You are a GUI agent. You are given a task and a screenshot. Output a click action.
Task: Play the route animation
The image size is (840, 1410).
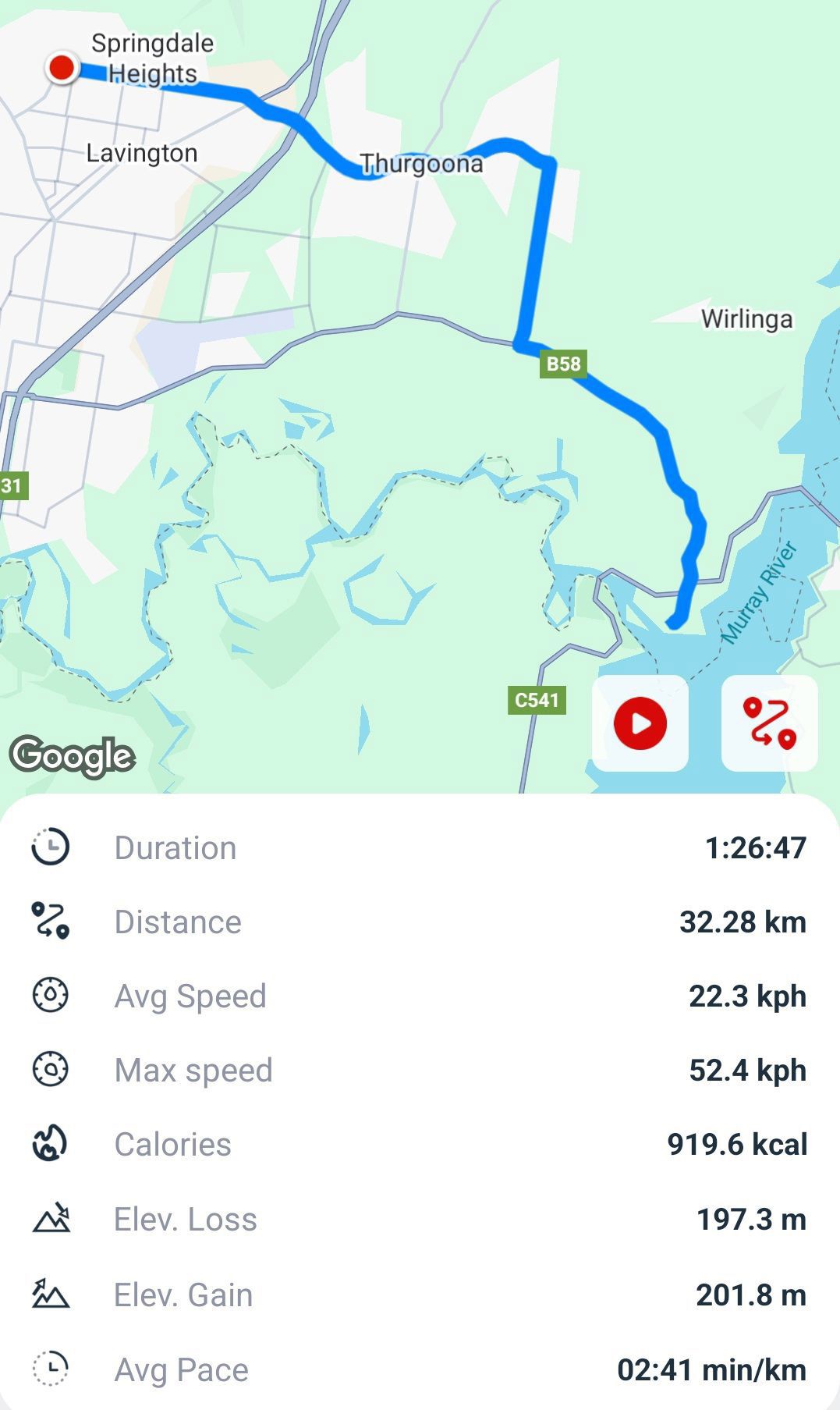pos(640,723)
